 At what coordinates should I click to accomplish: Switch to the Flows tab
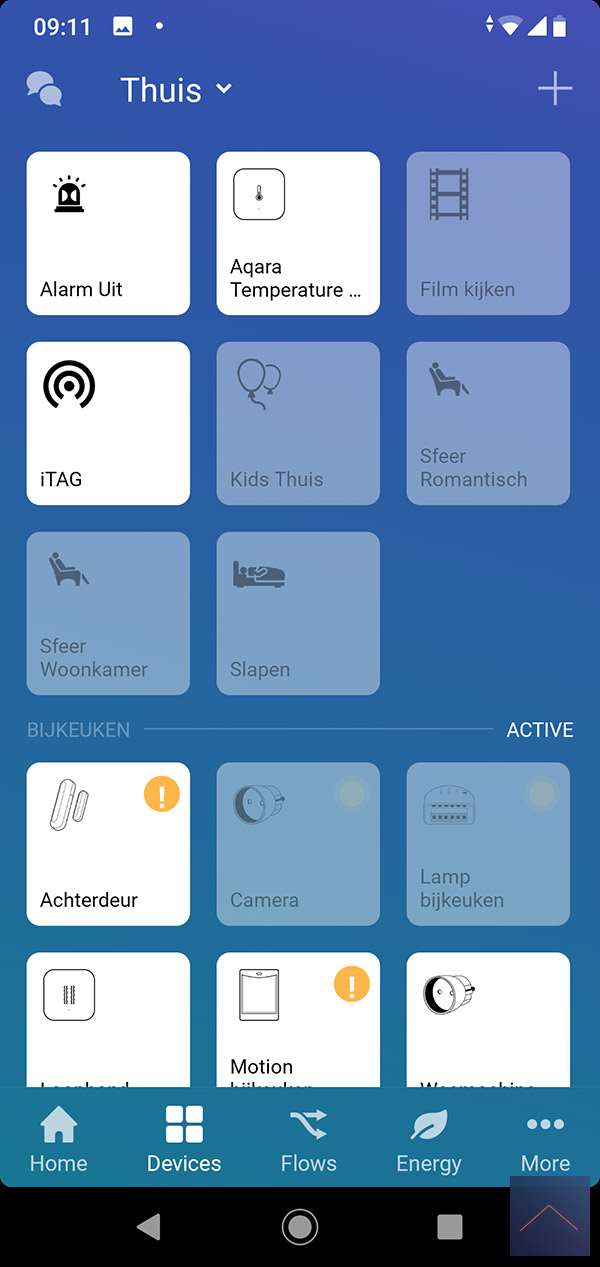pyautogui.click(x=308, y=1140)
